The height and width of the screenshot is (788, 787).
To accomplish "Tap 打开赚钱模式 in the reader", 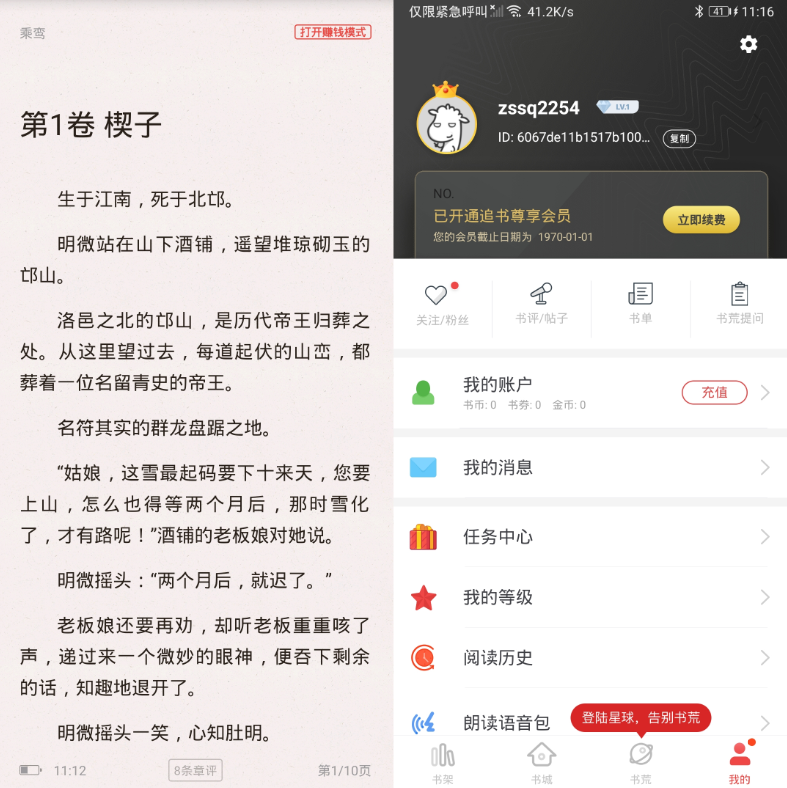I will pyautogui.click(x=333, y=32).
